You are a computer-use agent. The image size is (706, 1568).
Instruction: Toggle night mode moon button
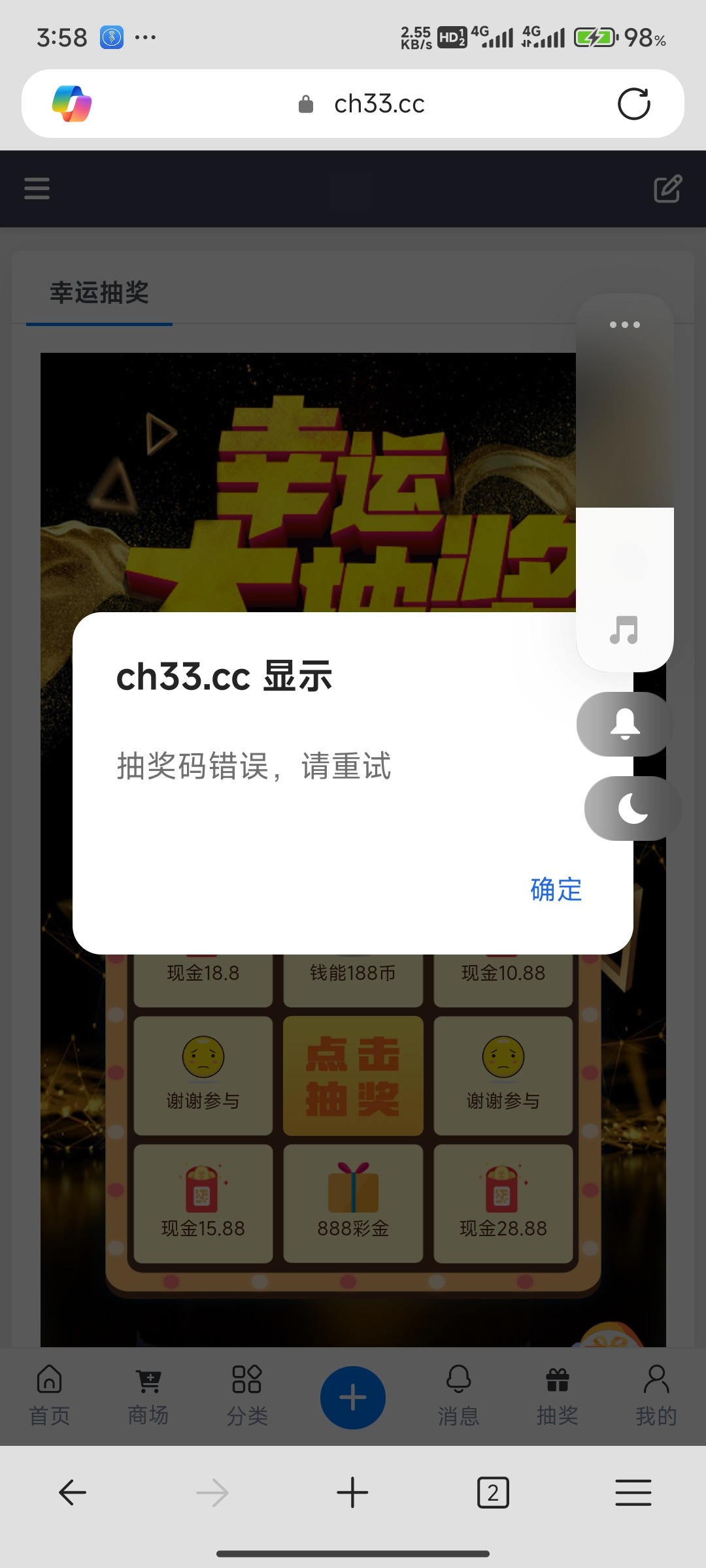tap(632, 809)
